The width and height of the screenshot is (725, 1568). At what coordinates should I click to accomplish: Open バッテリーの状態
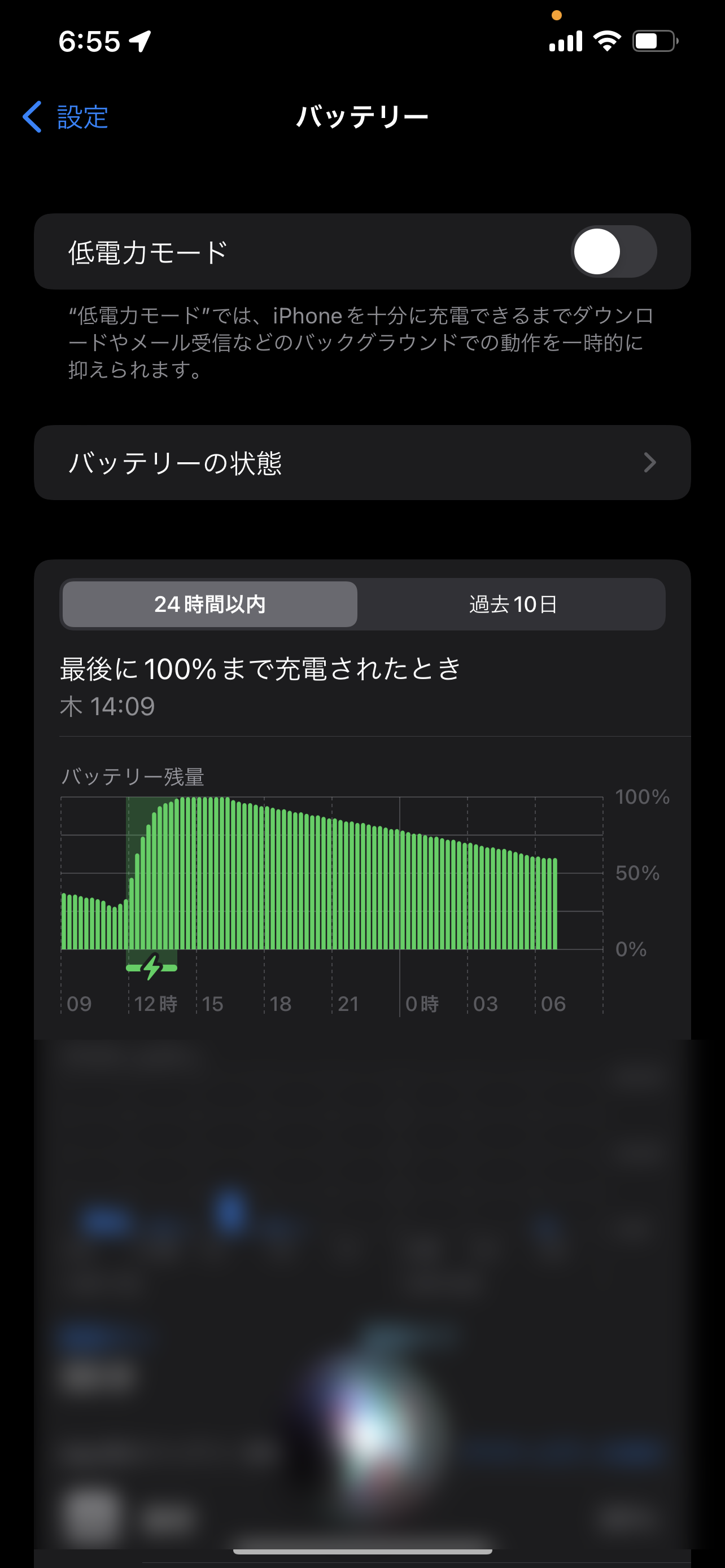point(362,463)
